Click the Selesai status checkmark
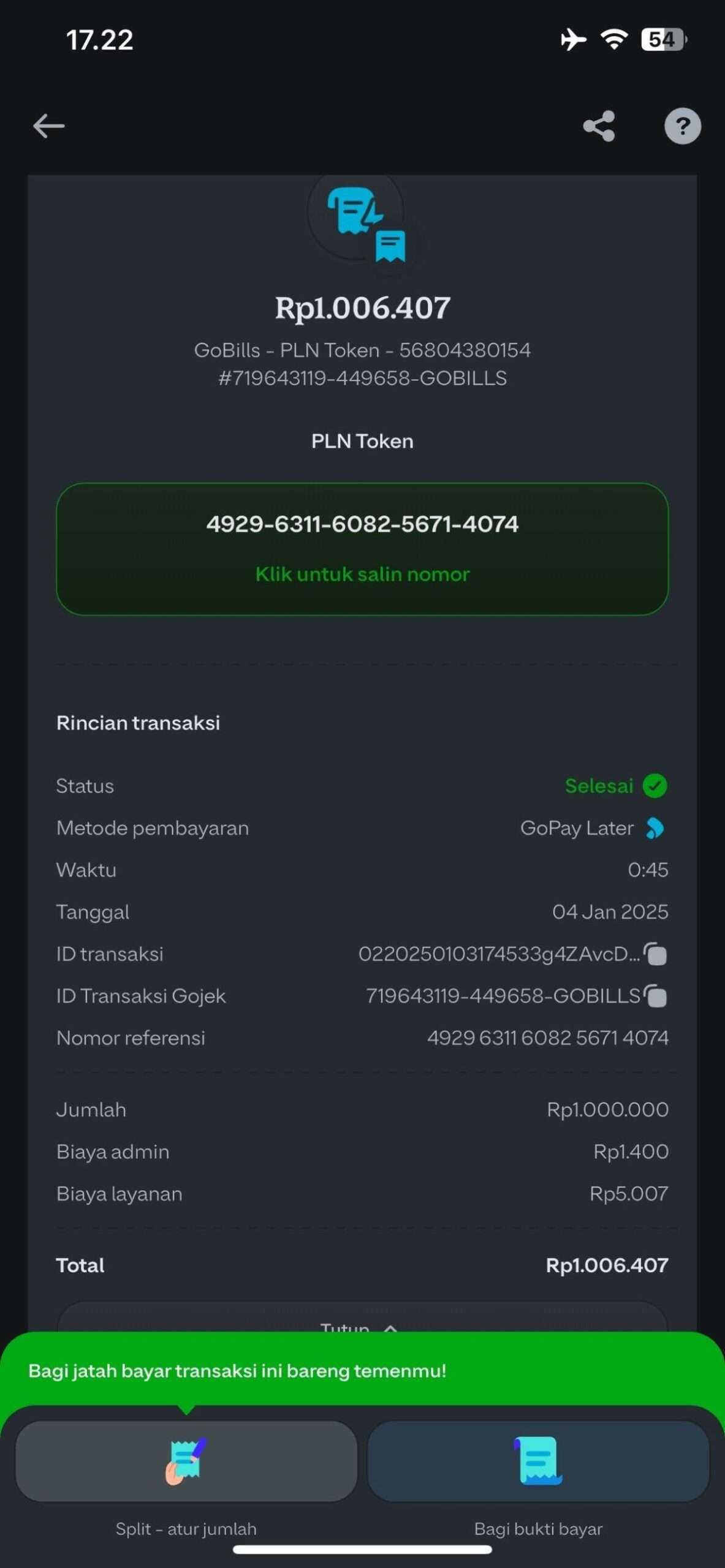 tap(655, 785)
